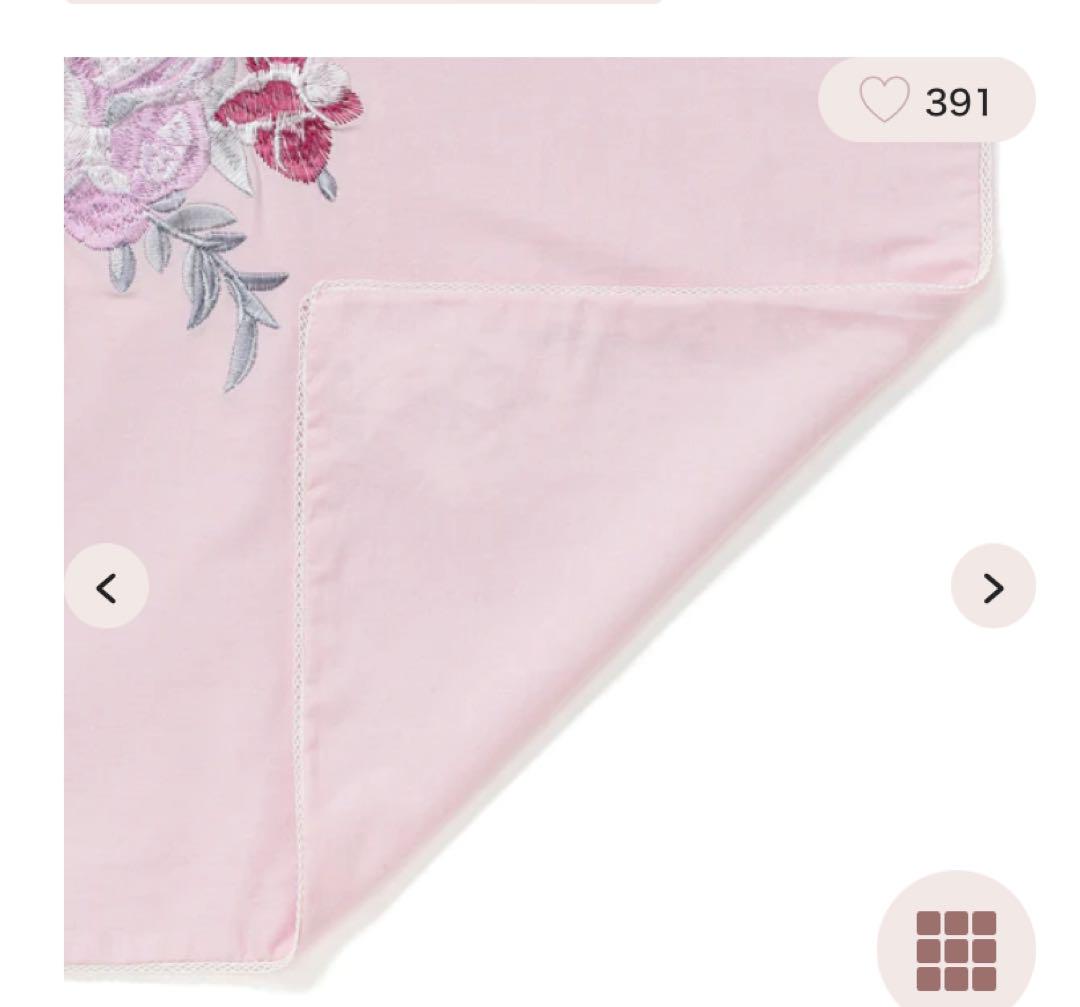Like this item with the heart button
The height and width of the screenshot is (1007, 1080).
coord(886,101)
